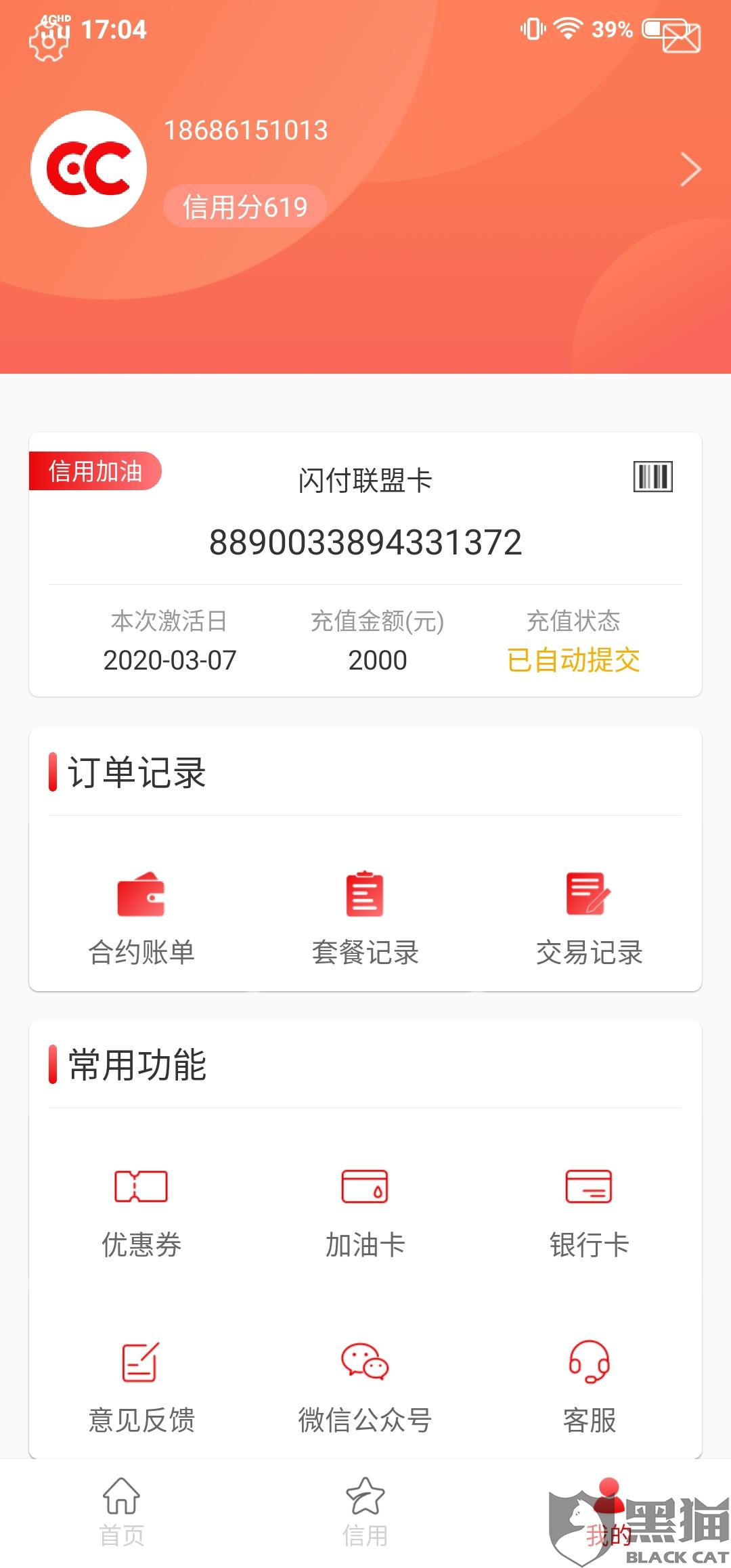Select the 我的 tab

click(x=608, y=1512)
